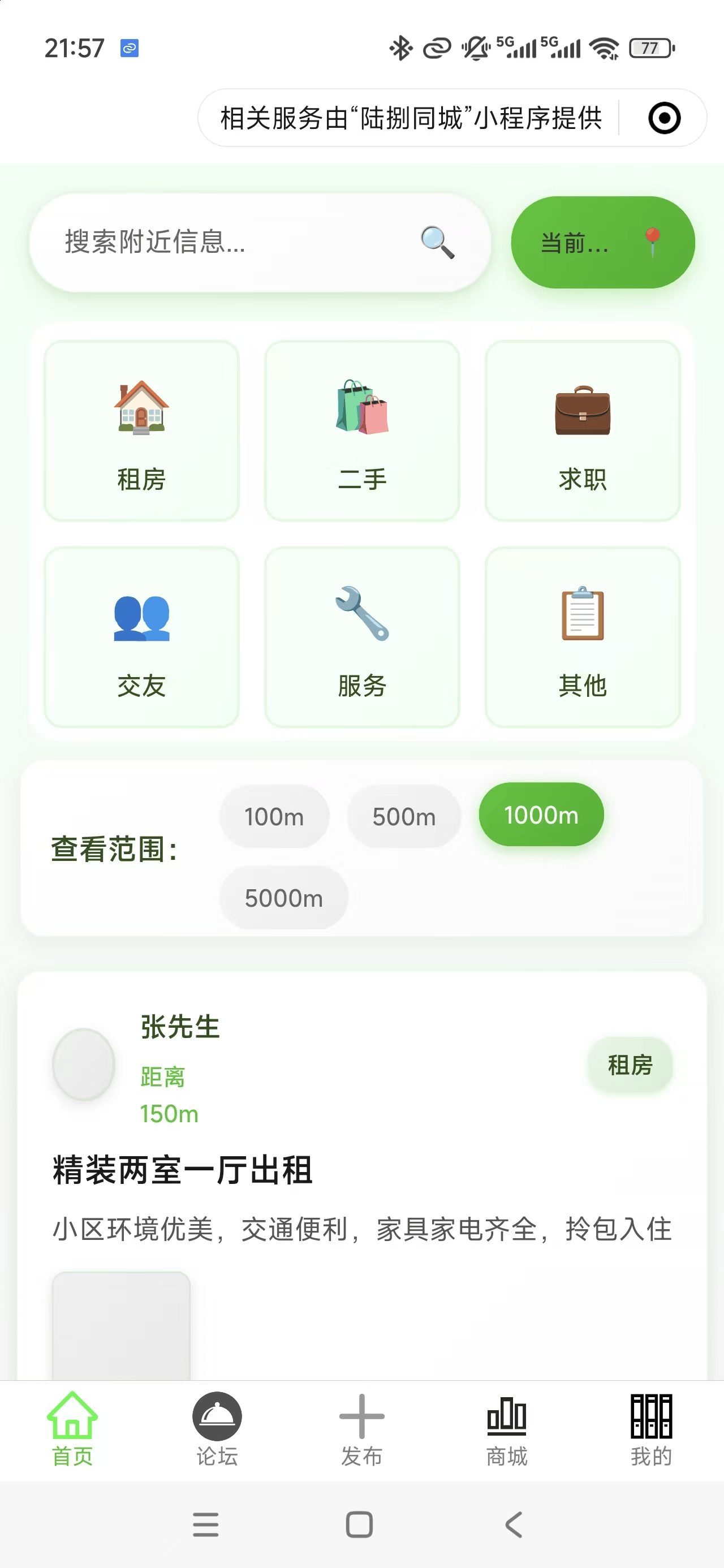
Task: Select the 100m range option
Action: (x=274, y=816)
